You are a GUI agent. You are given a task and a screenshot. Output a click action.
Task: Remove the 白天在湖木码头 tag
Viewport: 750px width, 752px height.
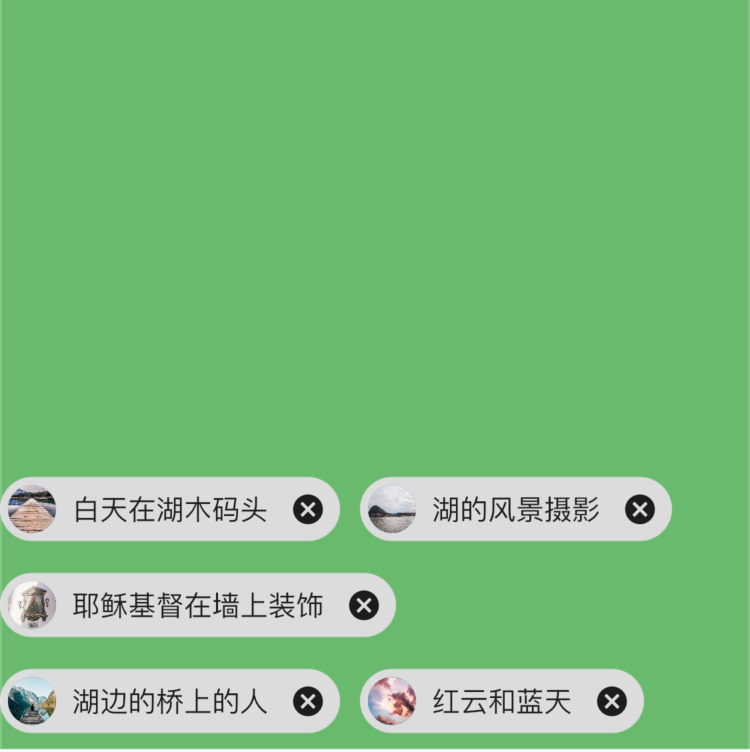pos(310,509)
